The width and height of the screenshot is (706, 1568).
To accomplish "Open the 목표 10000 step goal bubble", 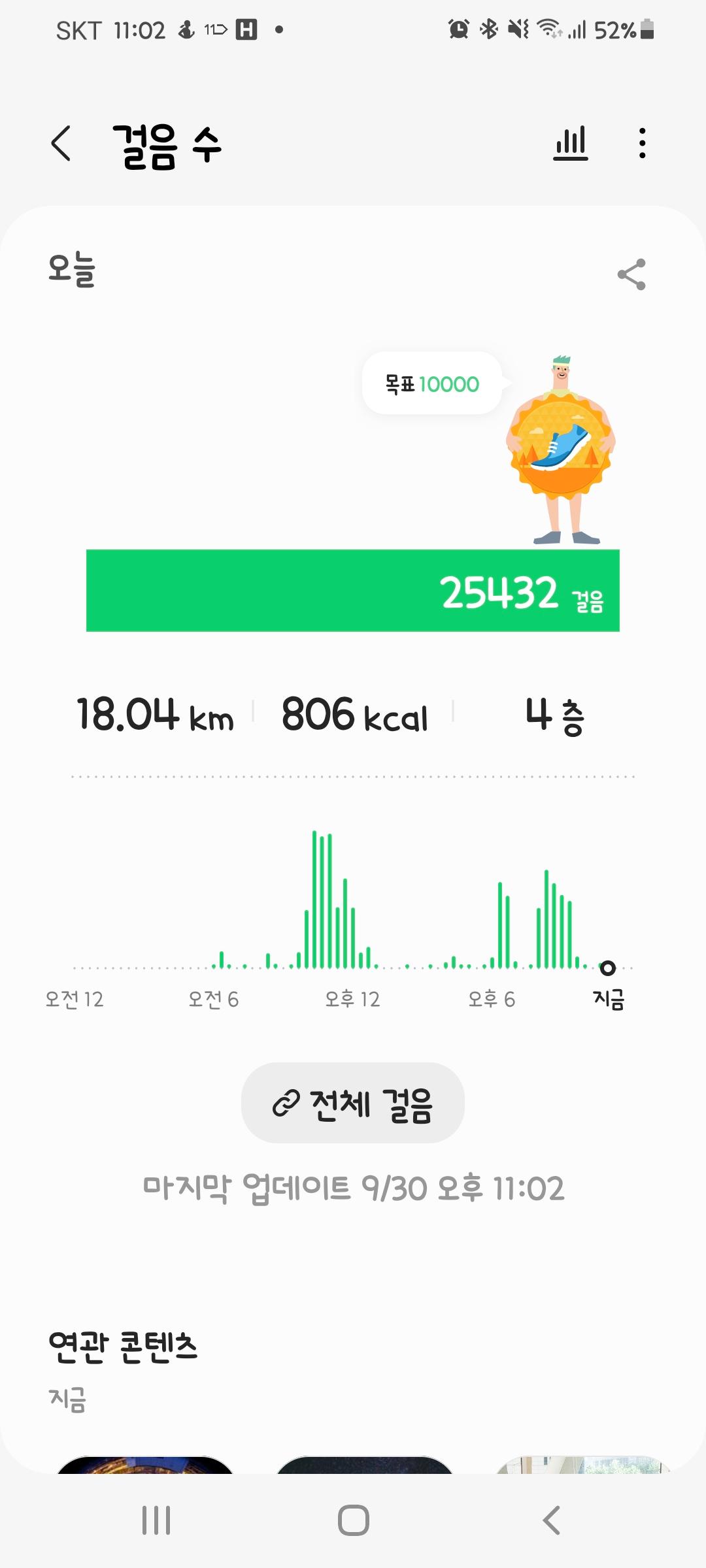I will [x=432, y=384].
